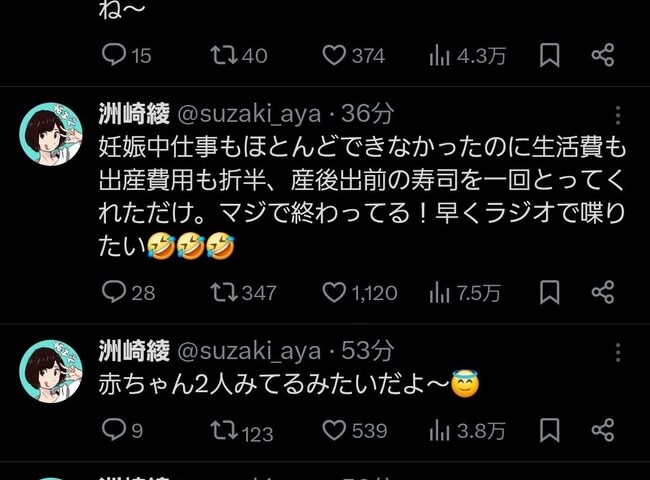Viewport: 650px width, 480px height.
Task: View analytics of the 7.5万 views tweet
Action: pyautogui.click(x=440, y=292)
